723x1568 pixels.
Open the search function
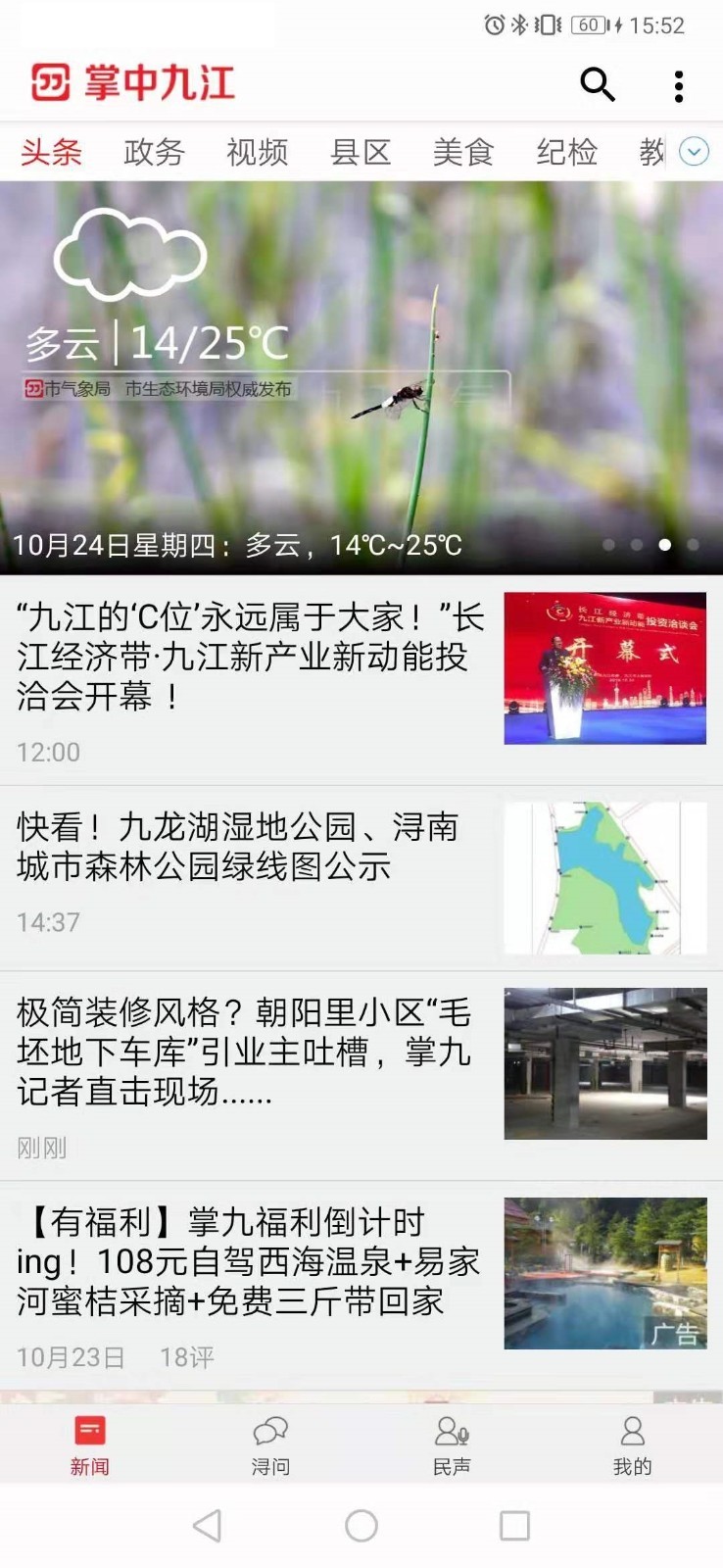coord(598,86)
